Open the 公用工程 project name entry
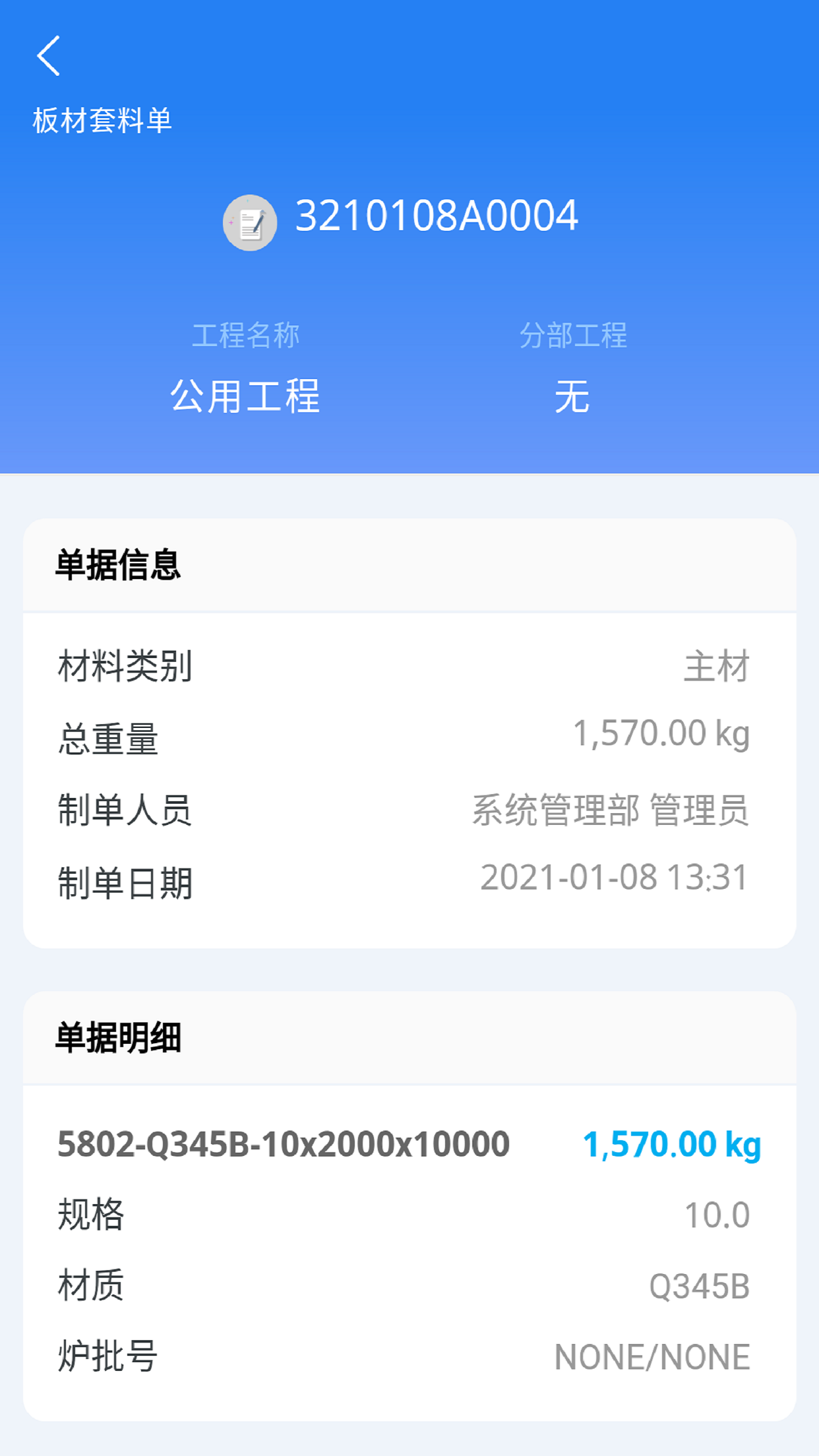The width and height of the screenshot is (819, 1456). pyautogui.click(x=245, y=394)
